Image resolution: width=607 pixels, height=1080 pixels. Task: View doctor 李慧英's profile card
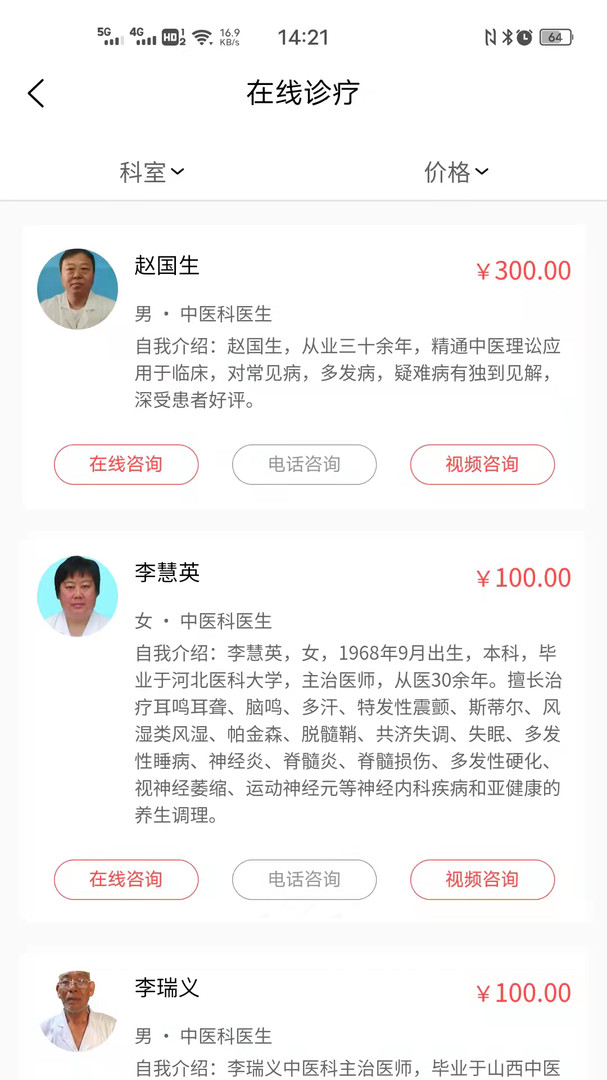tap(300, 690)
